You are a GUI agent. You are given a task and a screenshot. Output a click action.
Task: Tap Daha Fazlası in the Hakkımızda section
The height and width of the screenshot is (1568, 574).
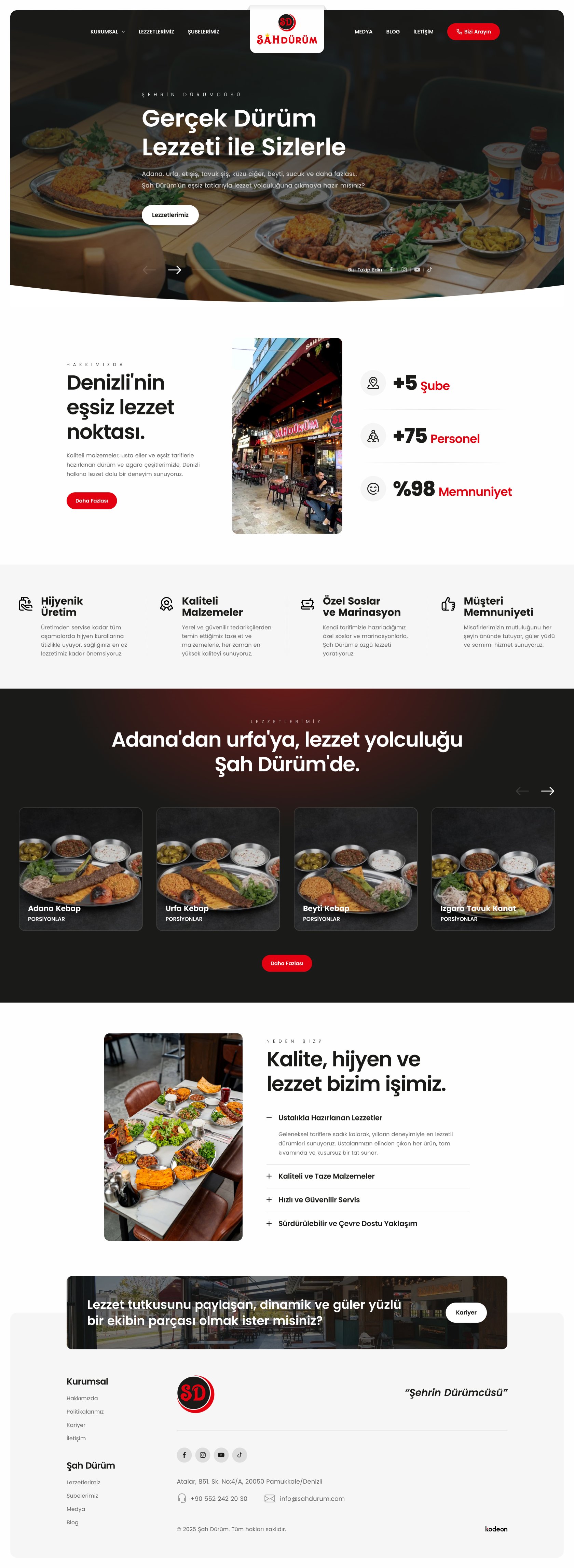[x=91, y=500]
